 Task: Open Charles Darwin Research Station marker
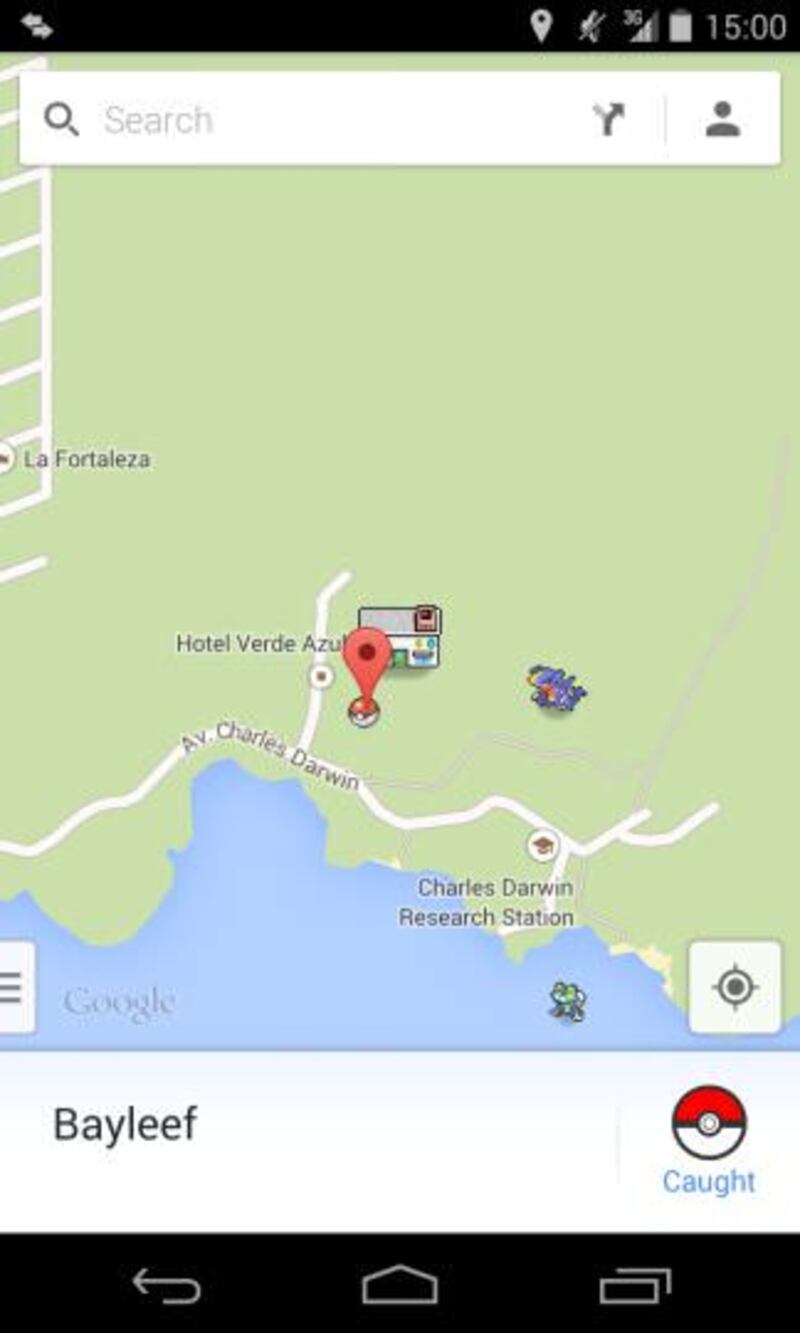[543, 845]
